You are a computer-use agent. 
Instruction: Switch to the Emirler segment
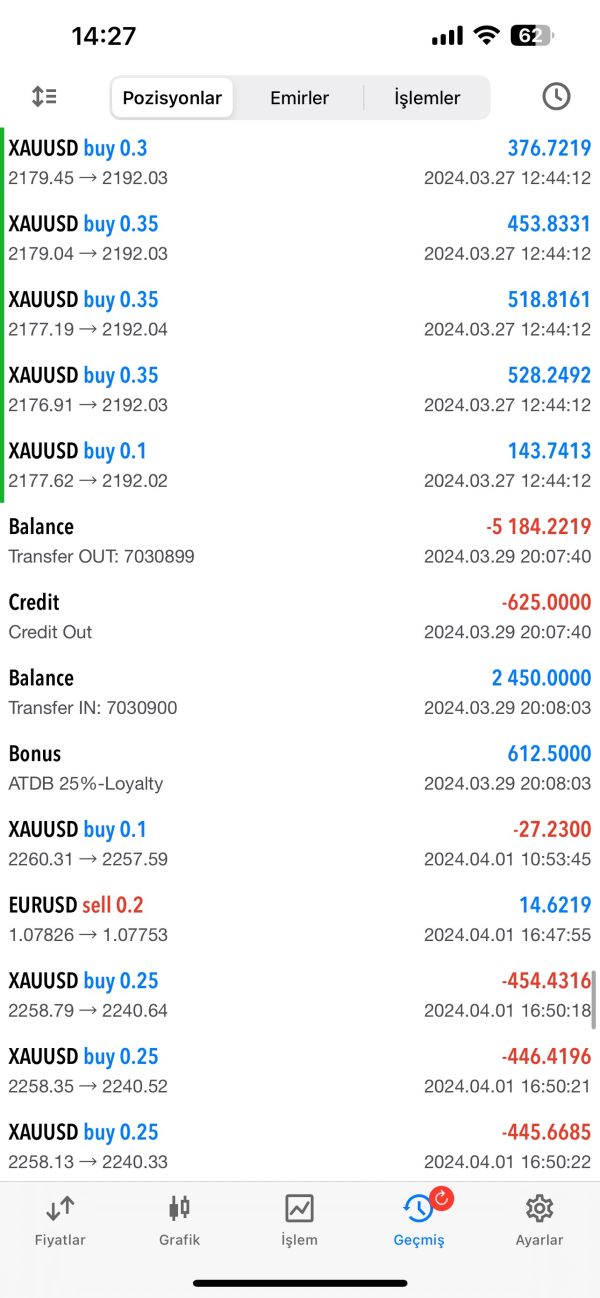coord(299,98)
